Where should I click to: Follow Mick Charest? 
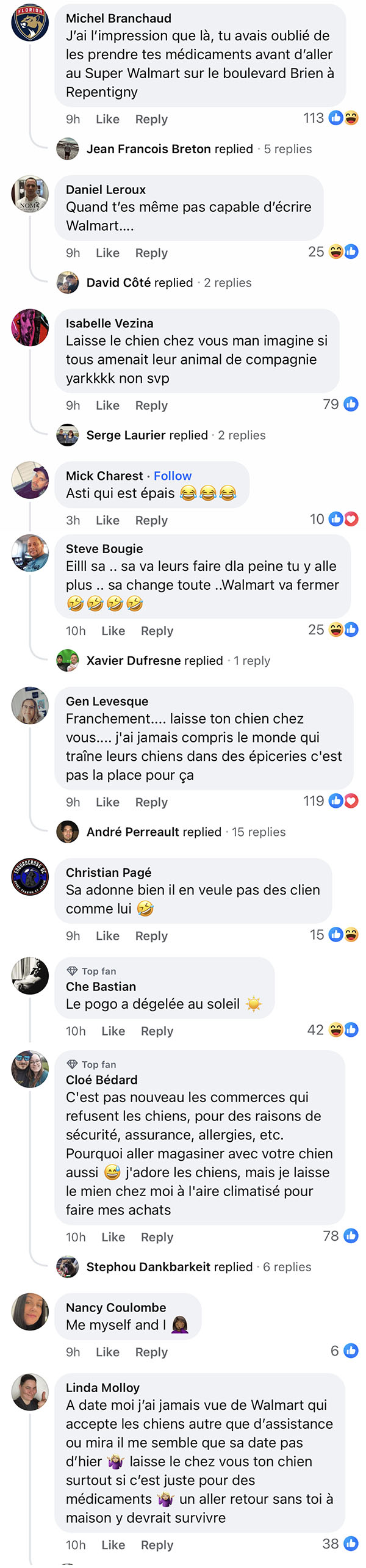coord(173,476)
